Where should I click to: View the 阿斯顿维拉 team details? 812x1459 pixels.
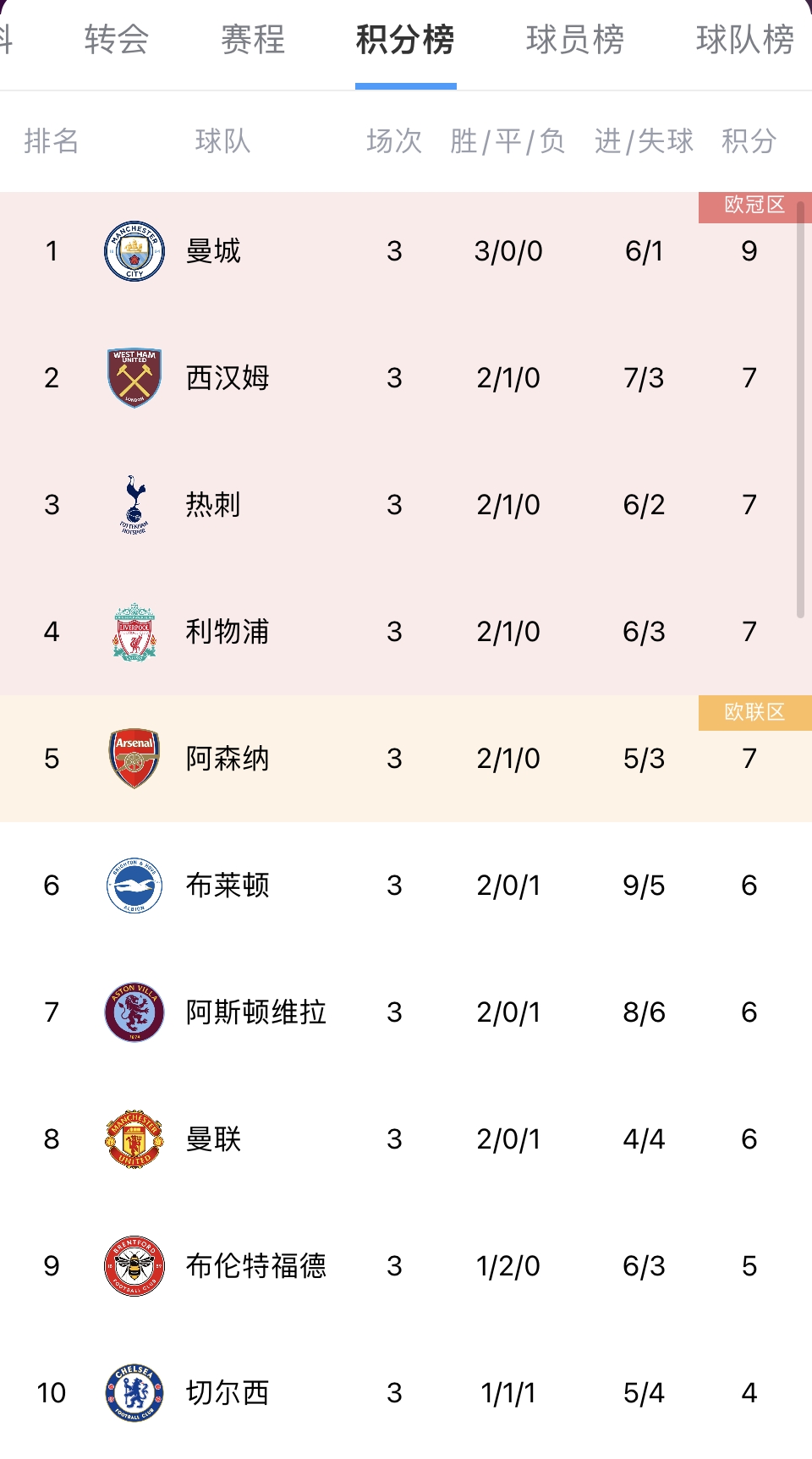pyautogui.click(x=406, y=1012)
